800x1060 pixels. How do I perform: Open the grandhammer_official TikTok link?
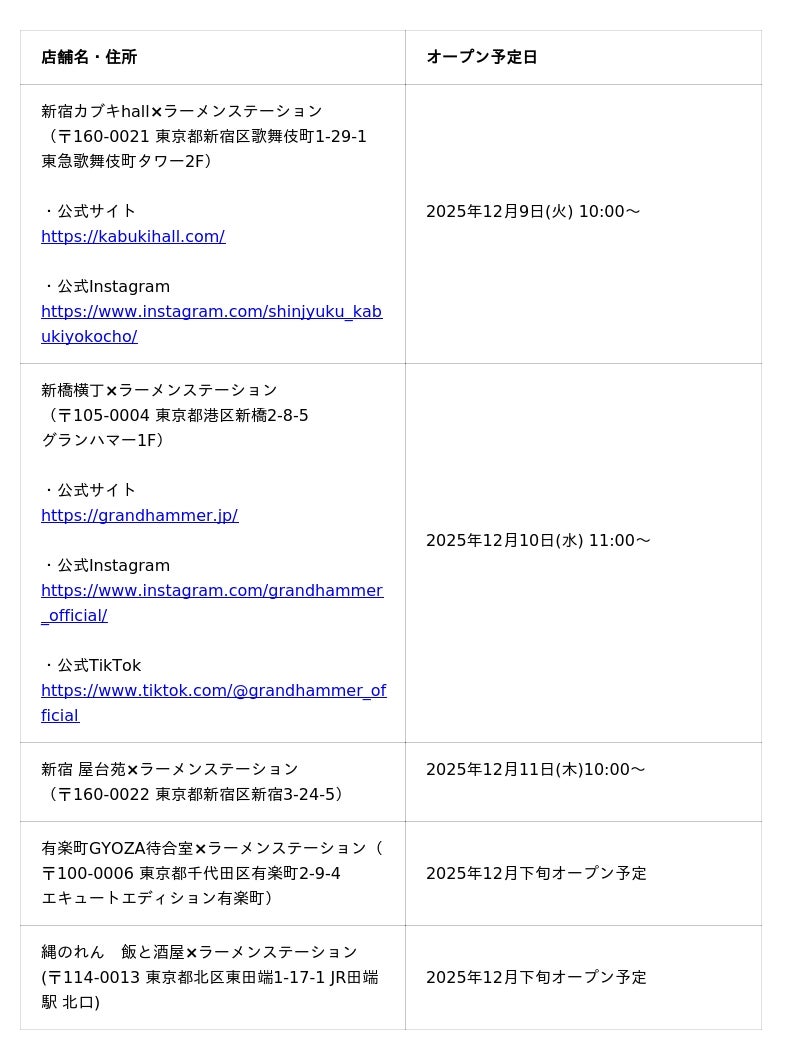click(x=213, y=691)
